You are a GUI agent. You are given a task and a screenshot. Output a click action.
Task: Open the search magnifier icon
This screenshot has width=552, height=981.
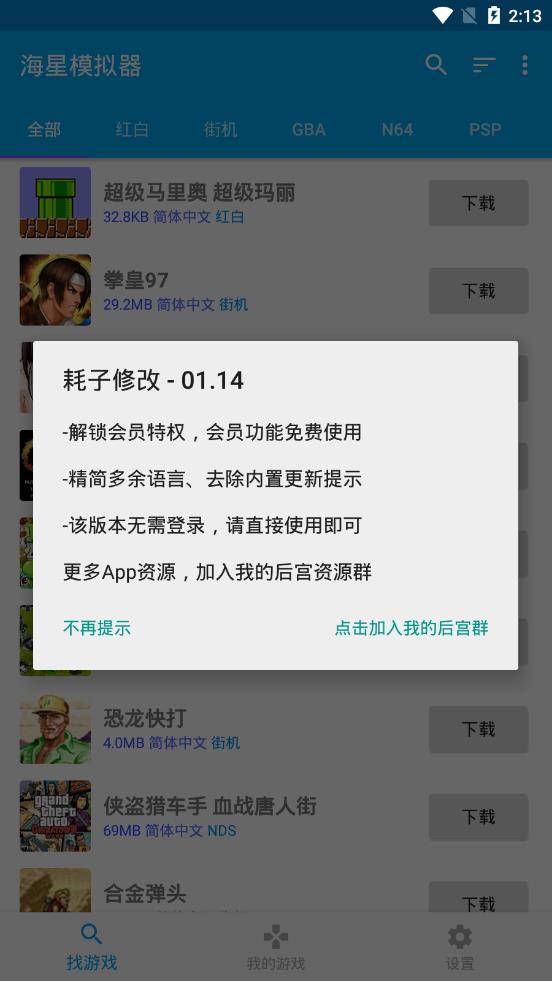pyautogui.click(x=436, y=64)
